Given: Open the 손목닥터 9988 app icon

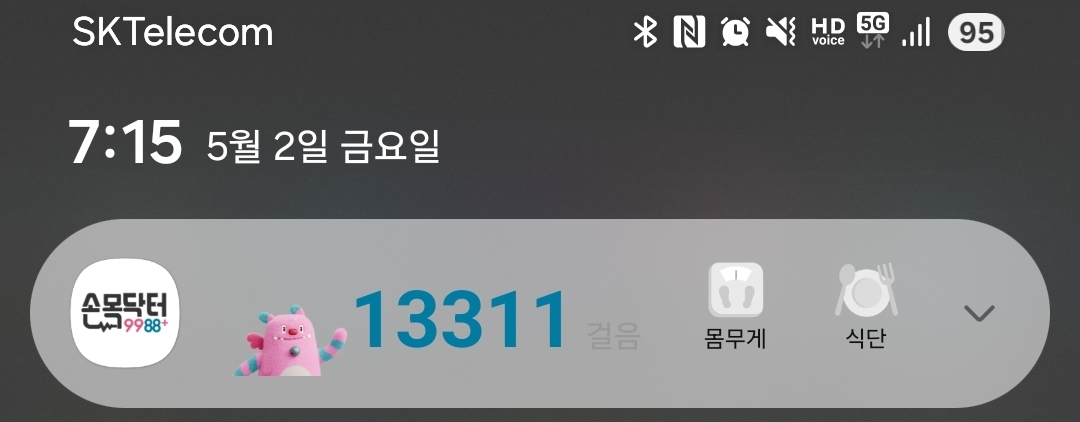Looking at the screenshot, I should 124,313.
